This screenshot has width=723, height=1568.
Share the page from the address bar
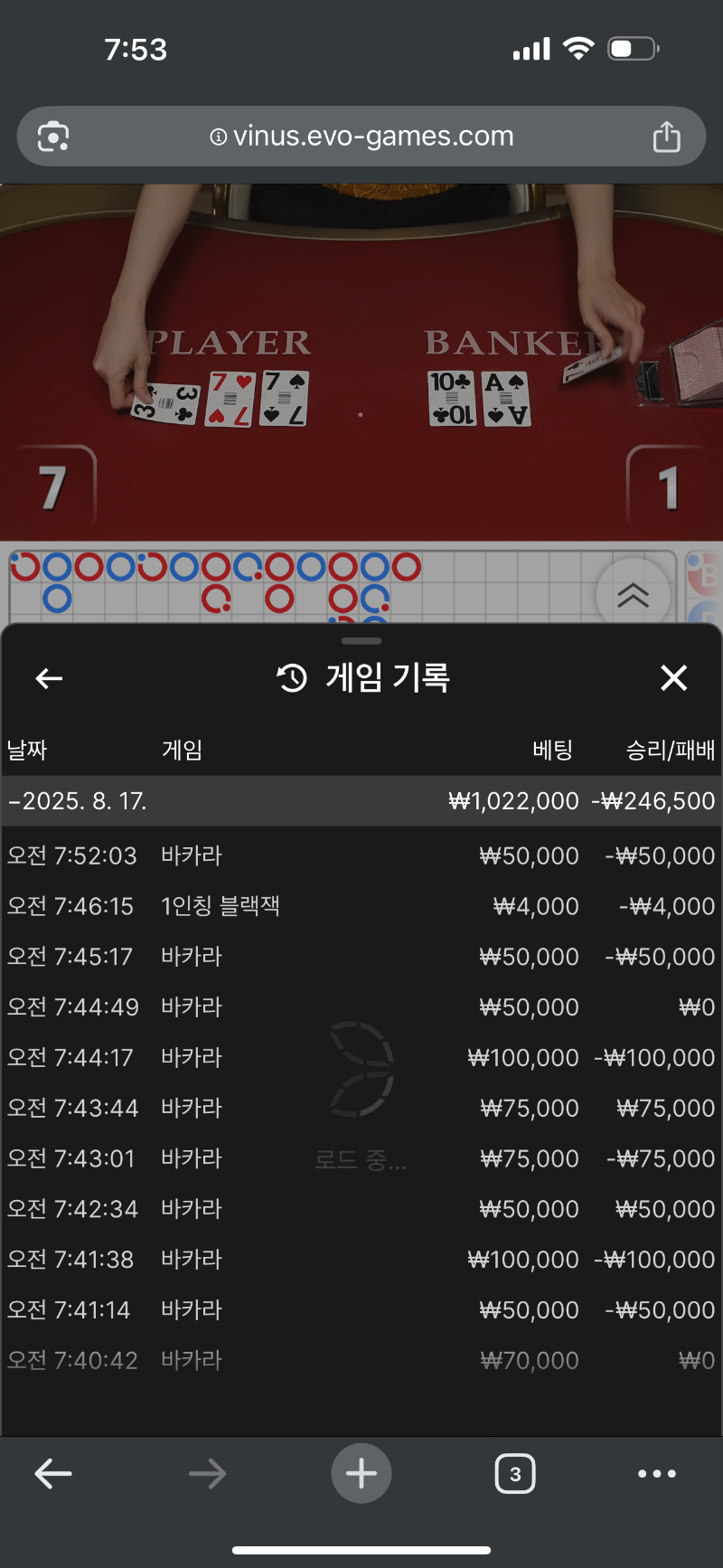pyautogui.click(x=666, y=137)
